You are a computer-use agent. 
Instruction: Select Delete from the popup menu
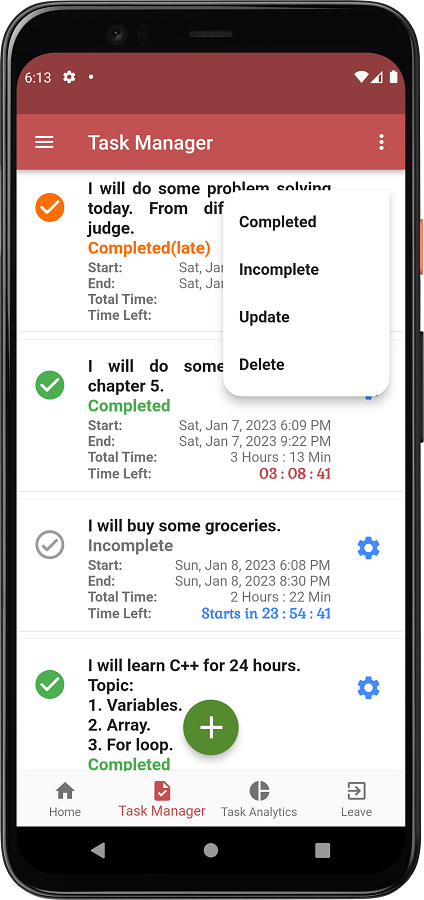pos(262,365)
